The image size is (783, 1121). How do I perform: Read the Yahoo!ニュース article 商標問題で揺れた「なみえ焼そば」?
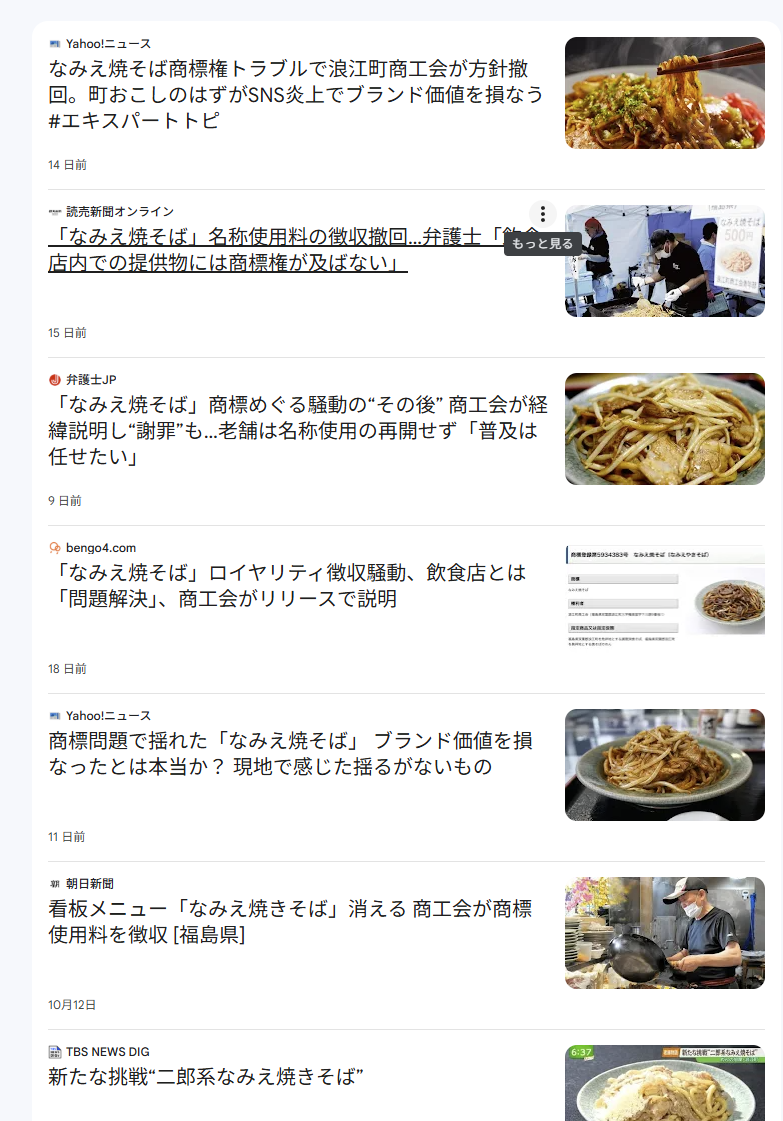[290, 753]
